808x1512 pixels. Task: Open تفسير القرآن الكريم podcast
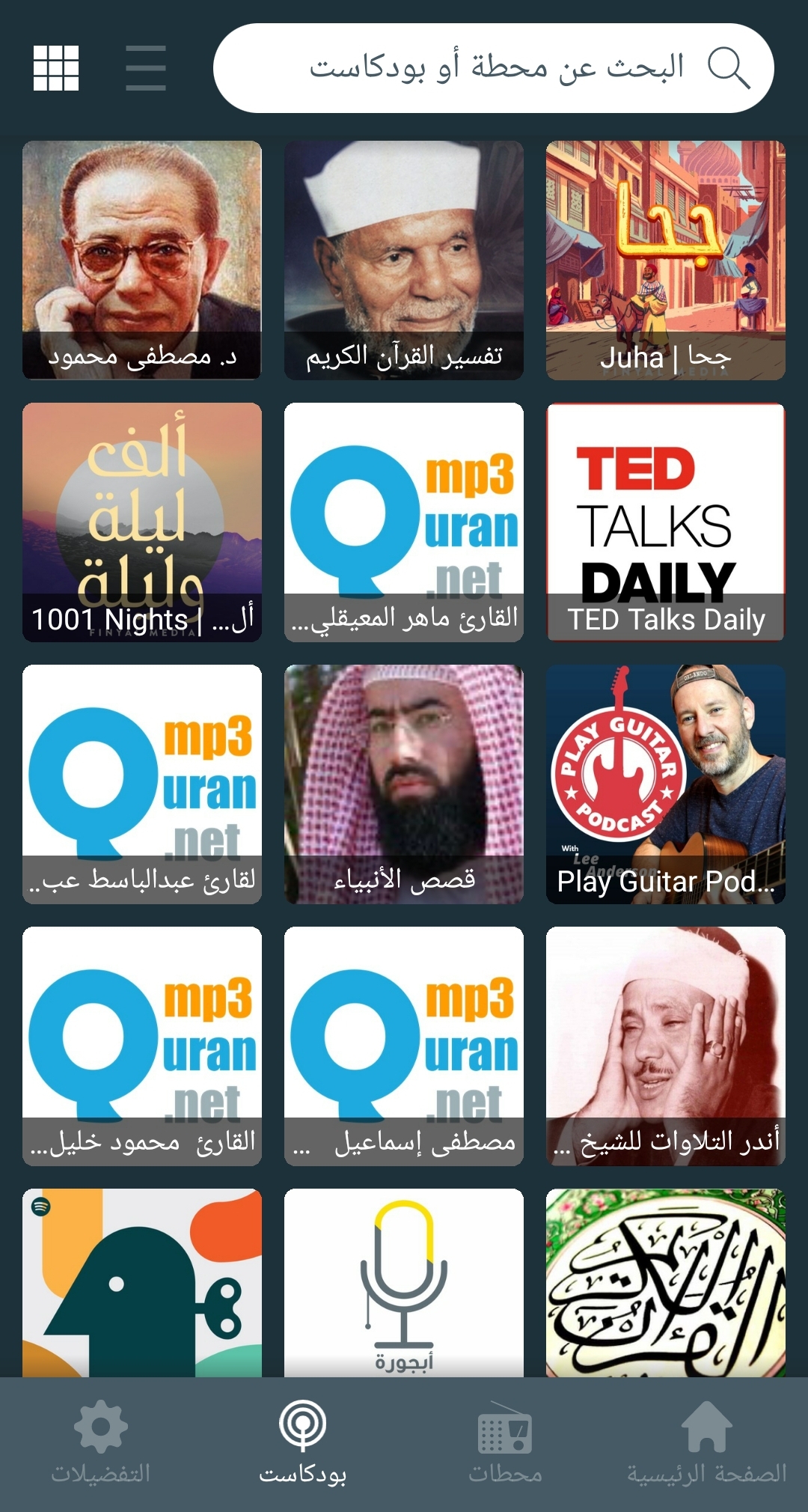point(404,260)
